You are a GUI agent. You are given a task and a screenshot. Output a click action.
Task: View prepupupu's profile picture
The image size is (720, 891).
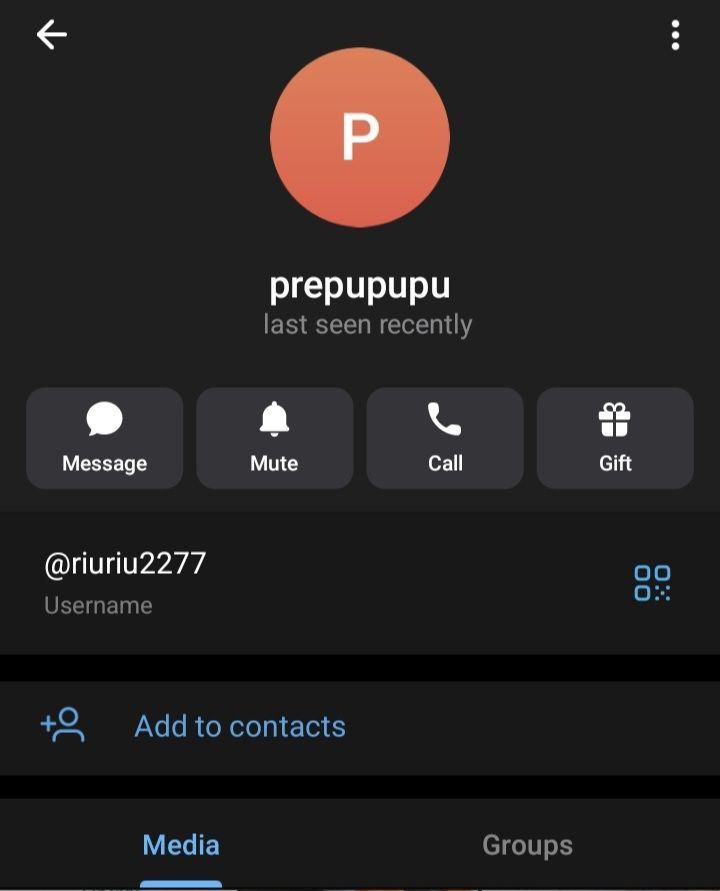point(360,137)
